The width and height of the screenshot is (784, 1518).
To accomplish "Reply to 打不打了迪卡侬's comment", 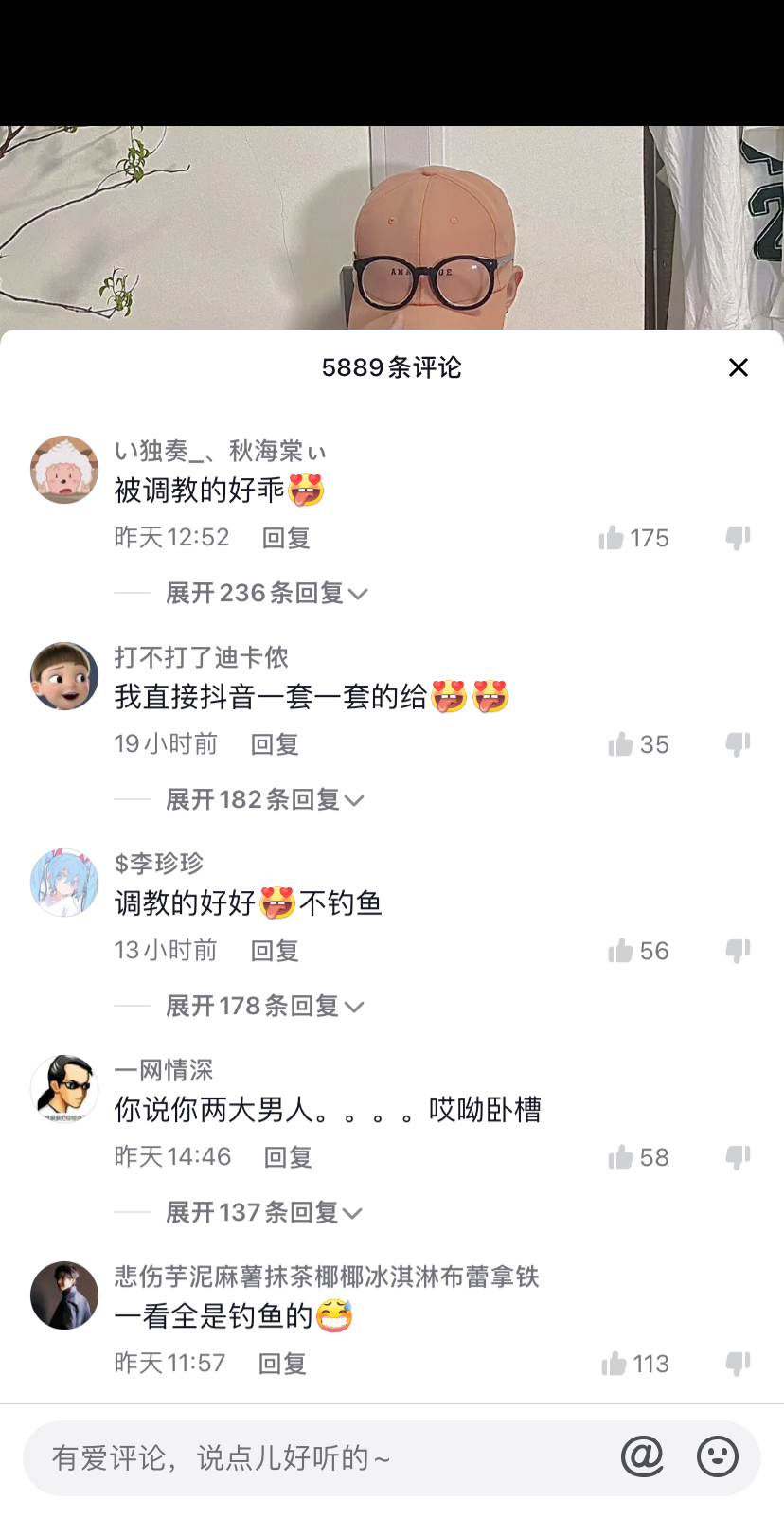I will (x=275, y=745).
